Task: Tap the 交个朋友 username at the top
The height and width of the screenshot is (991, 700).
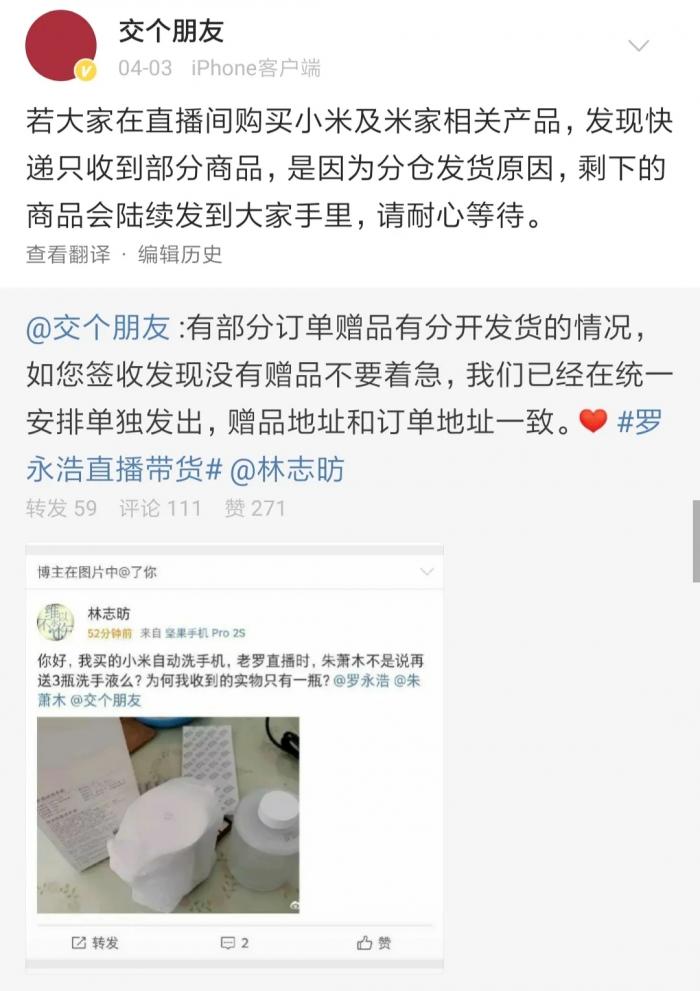Action: (171, 31)
